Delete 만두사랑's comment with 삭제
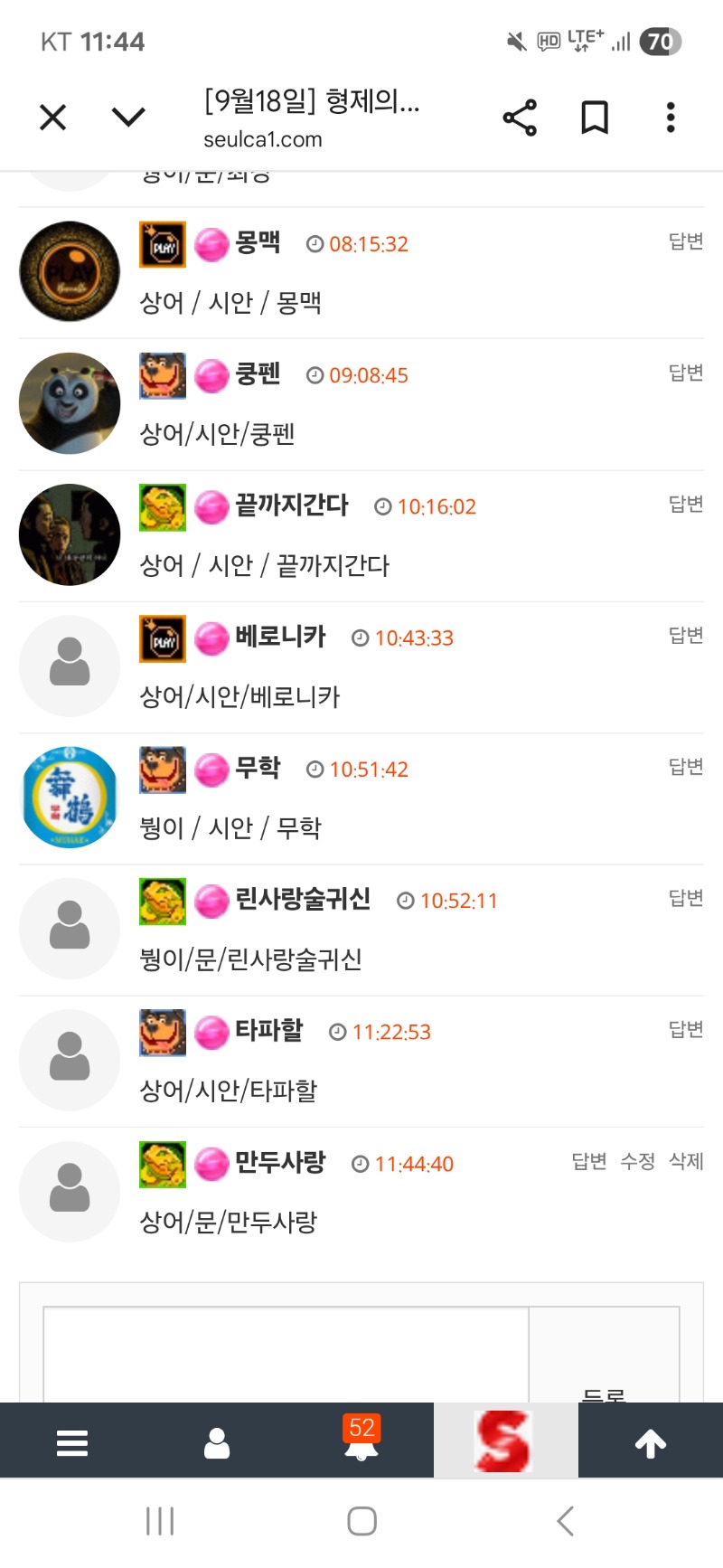The width and height of the screenshot is (723, 1568). pos(686,1161)
